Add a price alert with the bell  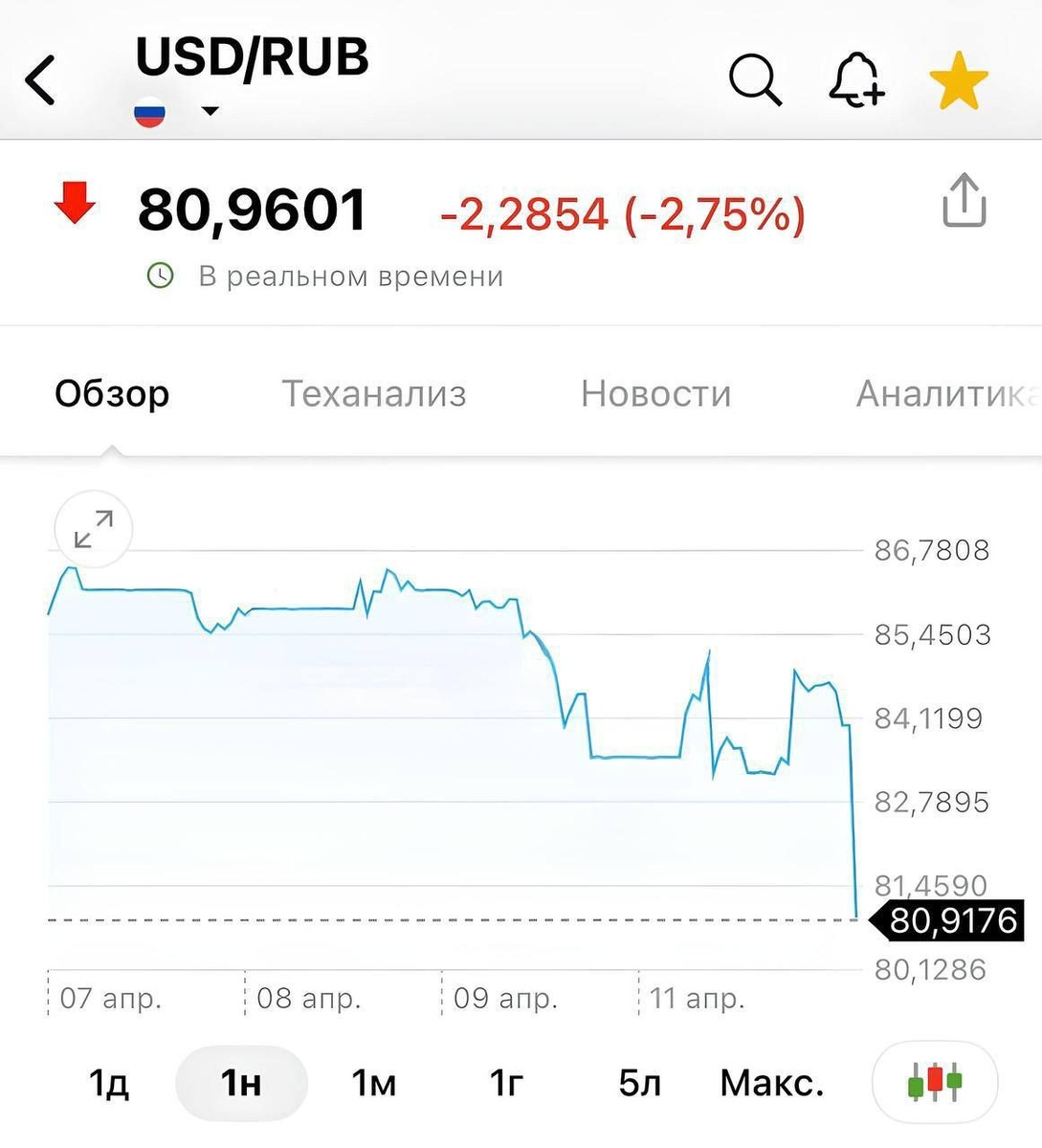[855, 79]
